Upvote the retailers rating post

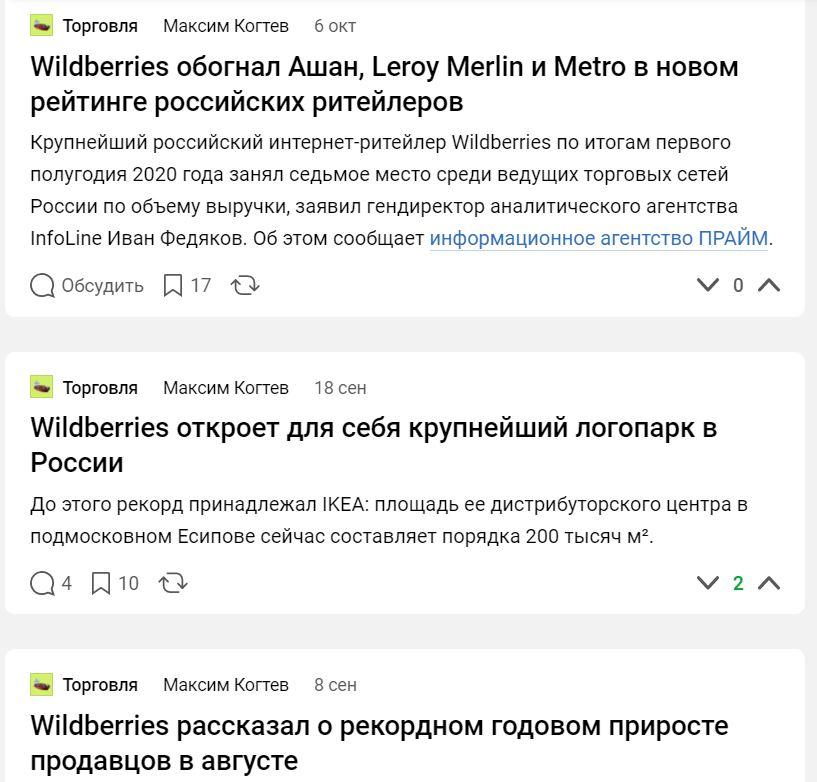769,286
